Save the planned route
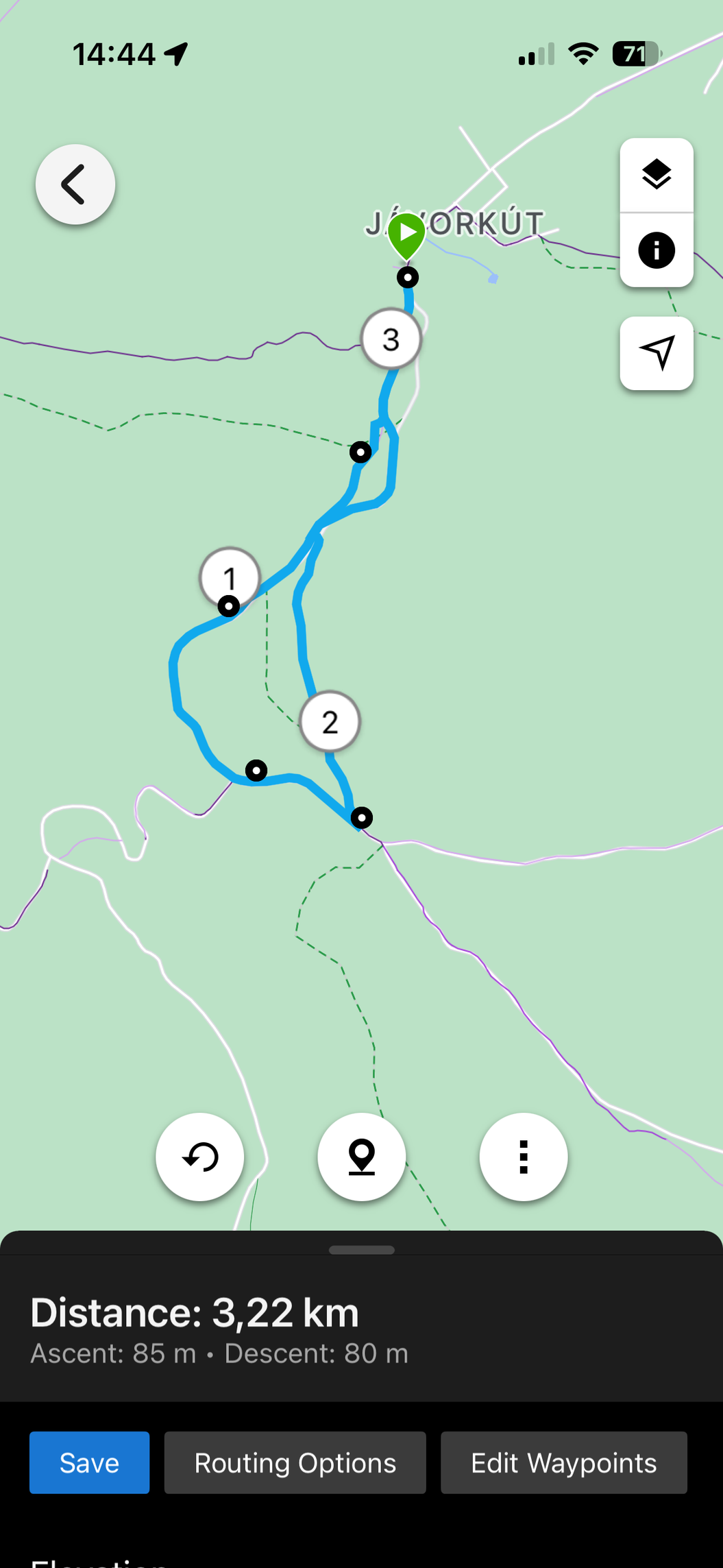 click(89, 1462)
